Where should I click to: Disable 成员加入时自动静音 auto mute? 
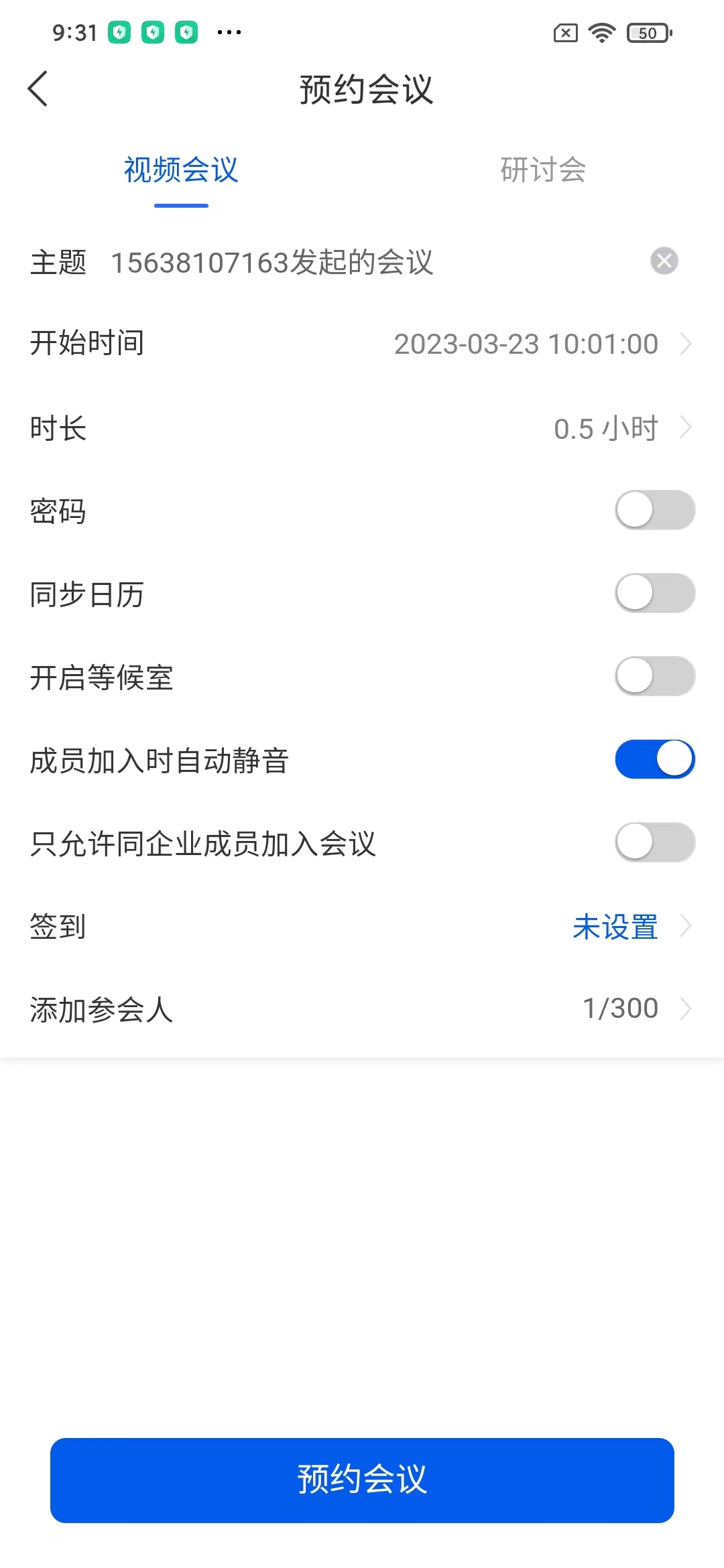[654, 759]
